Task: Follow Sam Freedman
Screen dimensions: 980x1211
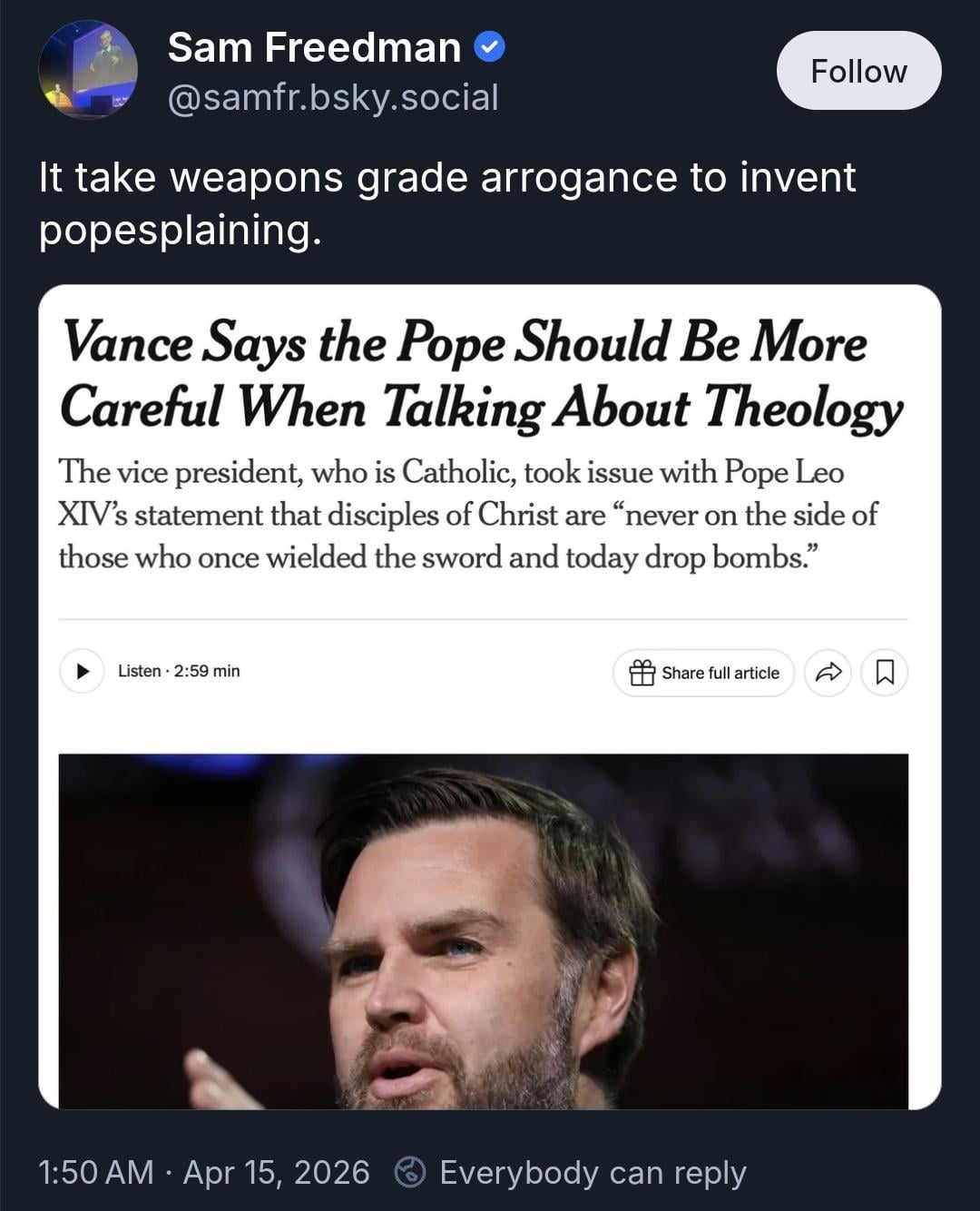Action: (x=857, y=71)
